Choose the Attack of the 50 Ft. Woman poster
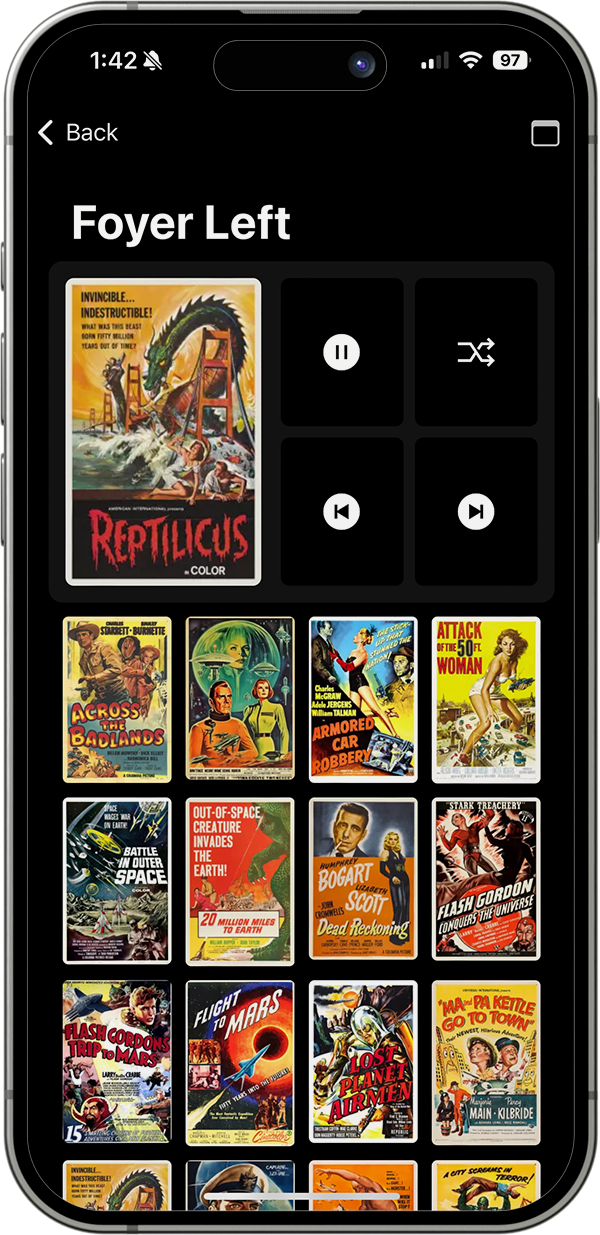The height and width of the screenshot is (1235, 600). [x=486, y=699]
